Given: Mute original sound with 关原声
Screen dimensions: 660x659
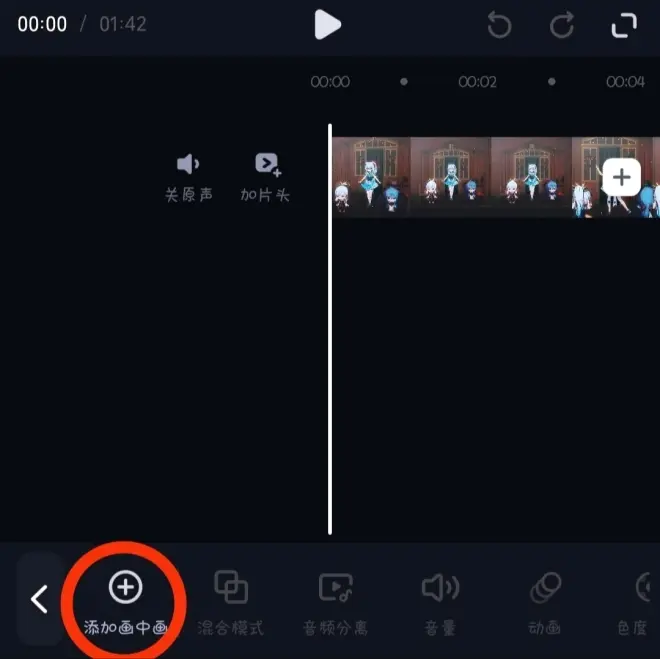Looking at the screenshot, I should click(x=188, y=178).
